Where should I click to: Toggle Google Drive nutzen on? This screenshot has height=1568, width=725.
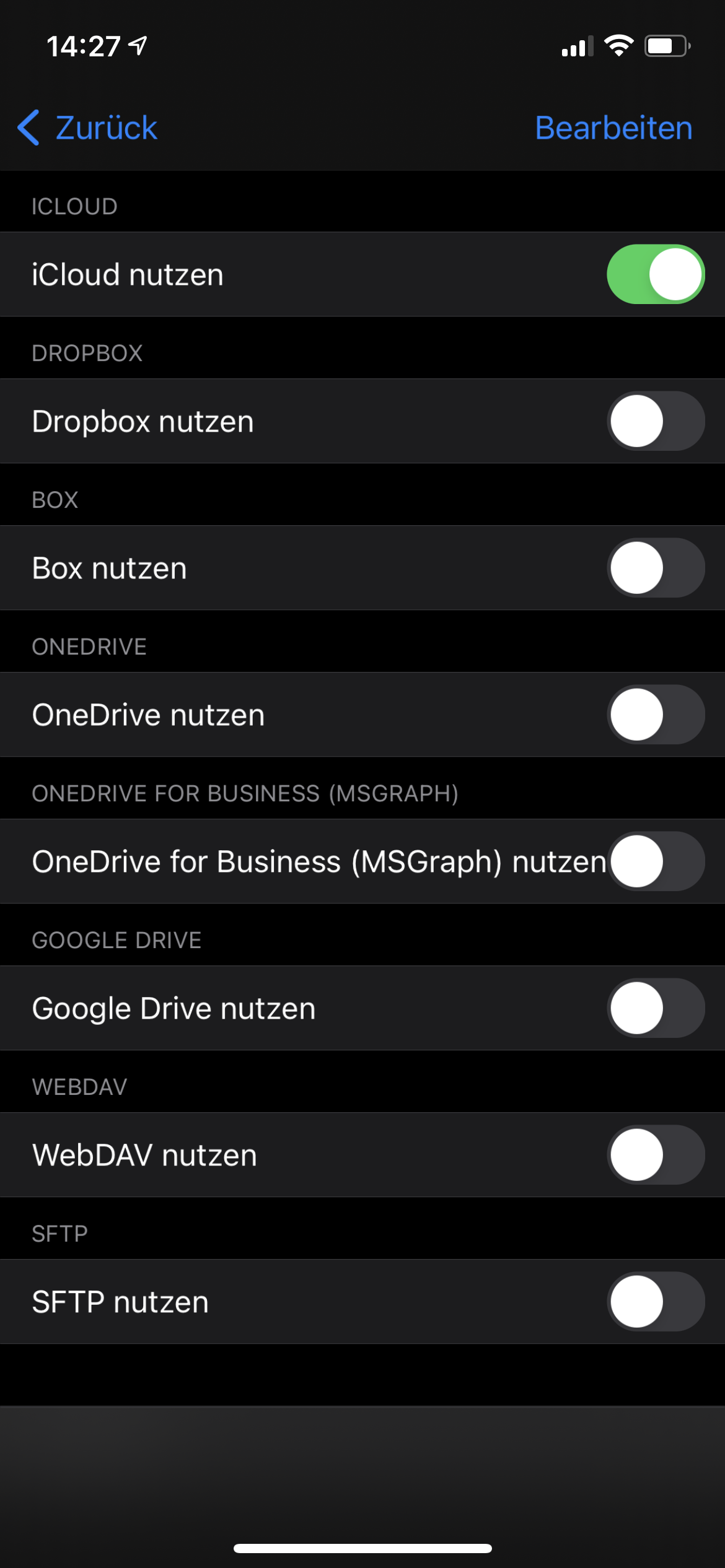[x=656, y=1008]
